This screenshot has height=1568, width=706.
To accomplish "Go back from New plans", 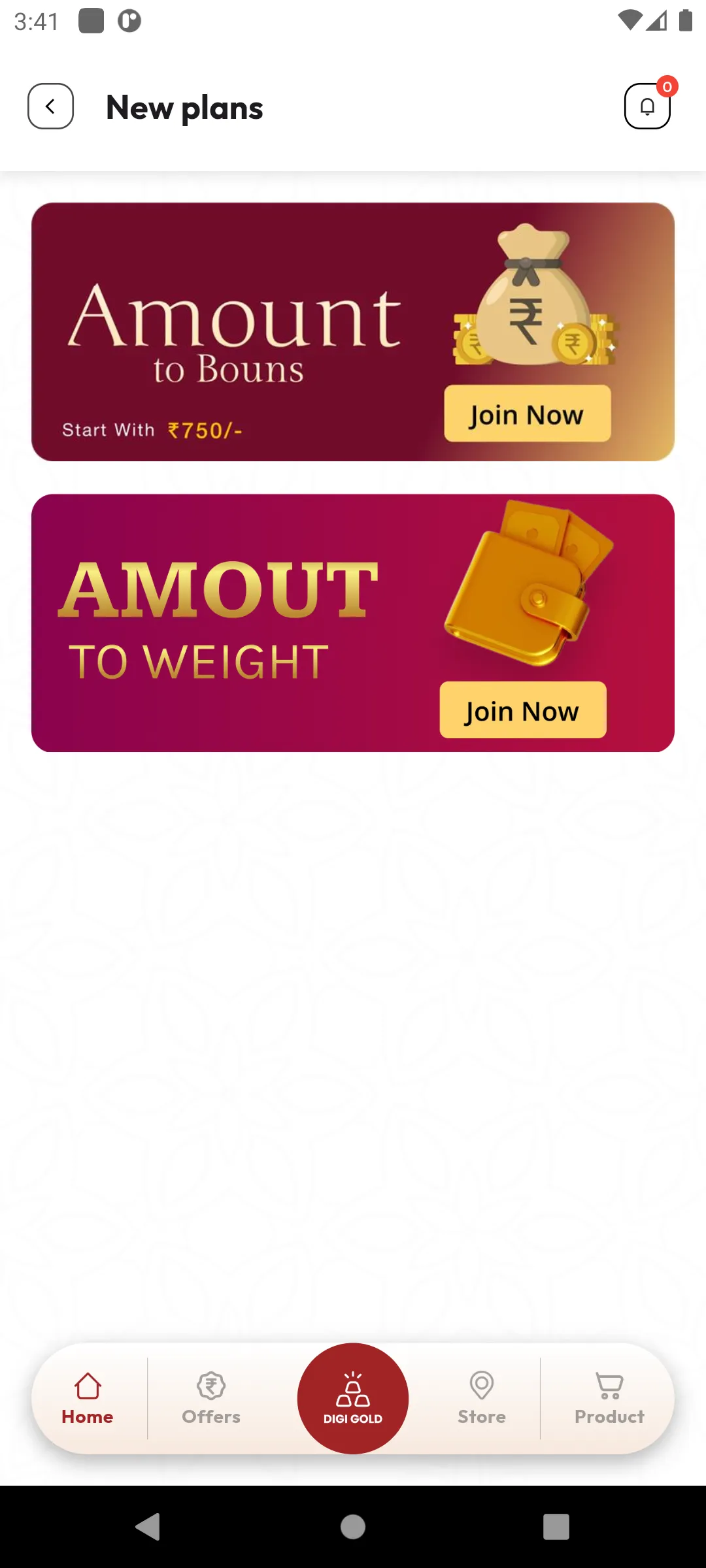I will coord(50,106).
